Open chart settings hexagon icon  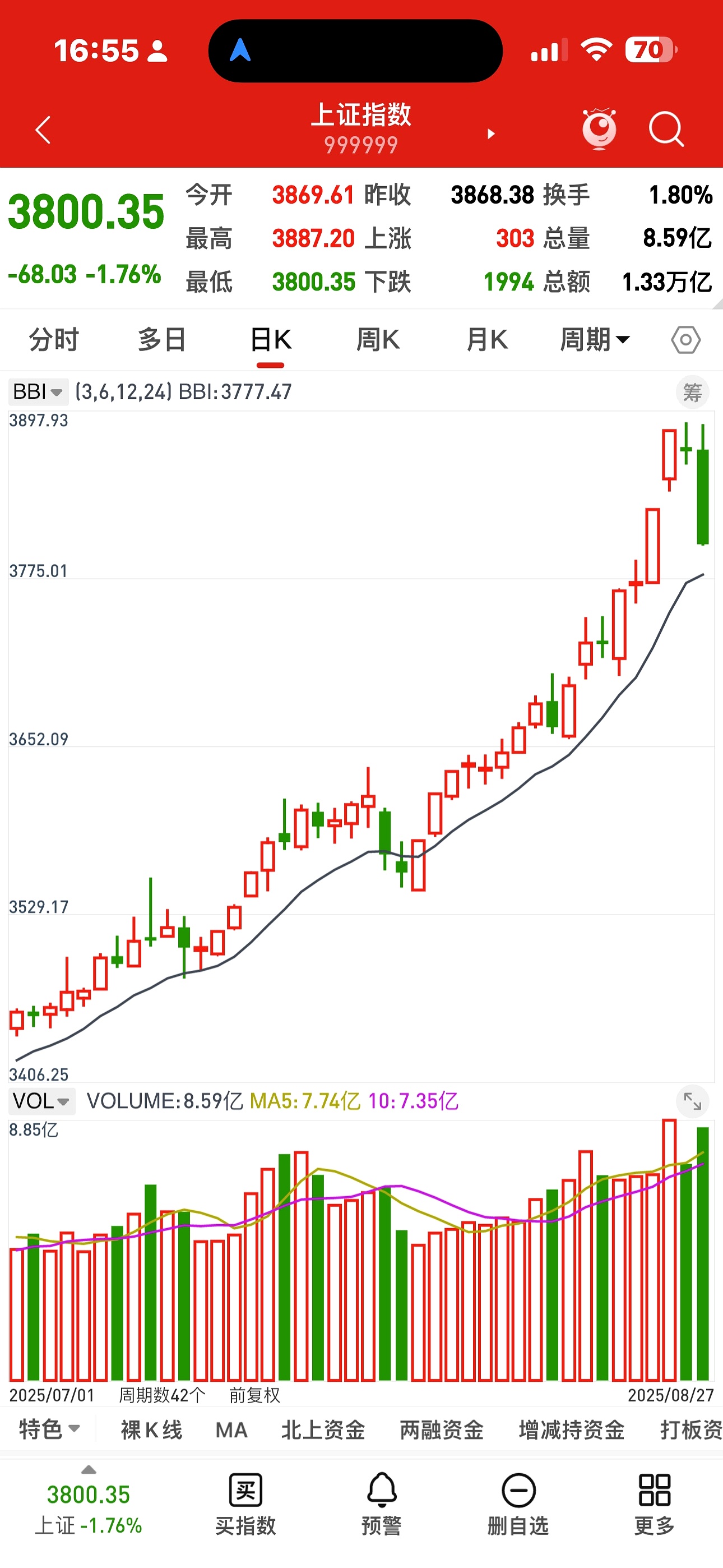[685, 340]
